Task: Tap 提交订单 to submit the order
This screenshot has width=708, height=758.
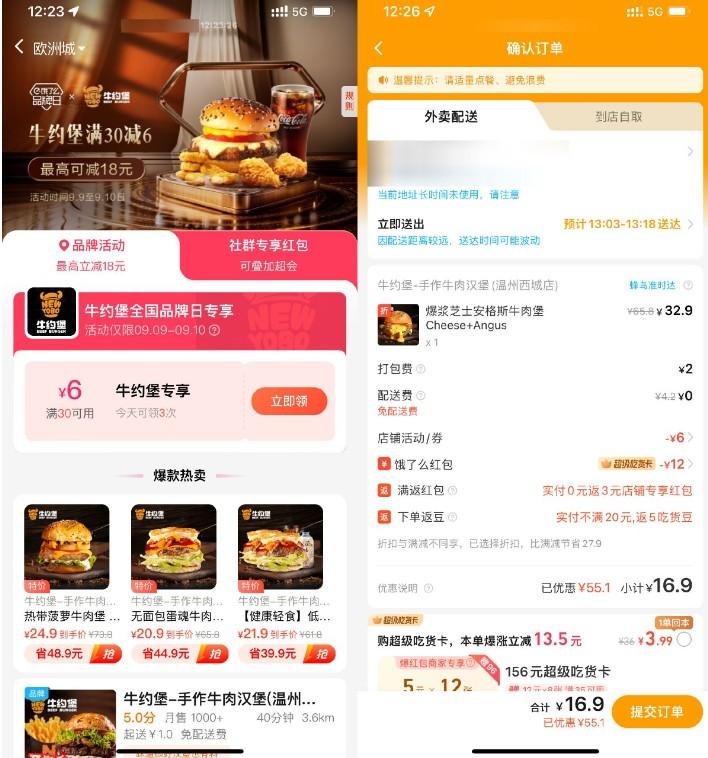Action: coord(656,712)
